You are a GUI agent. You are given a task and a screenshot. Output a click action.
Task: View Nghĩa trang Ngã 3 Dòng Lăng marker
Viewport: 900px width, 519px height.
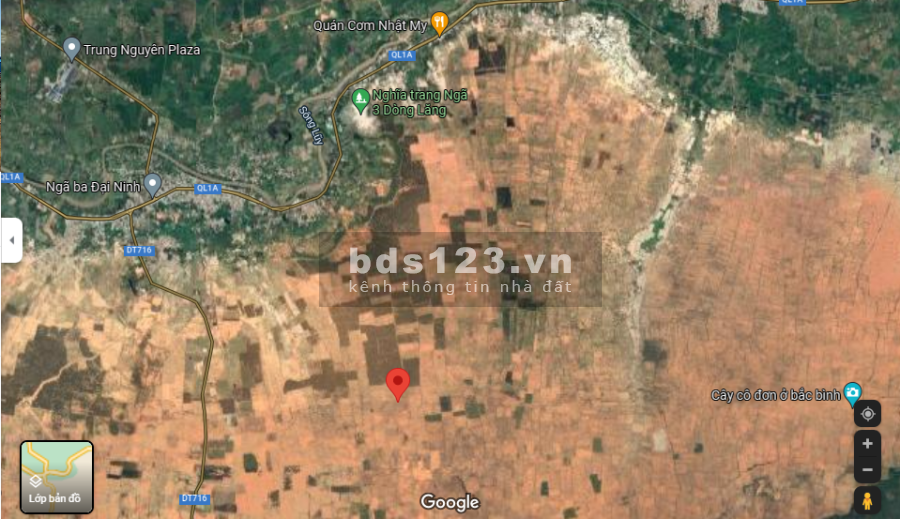coord(360,99)
